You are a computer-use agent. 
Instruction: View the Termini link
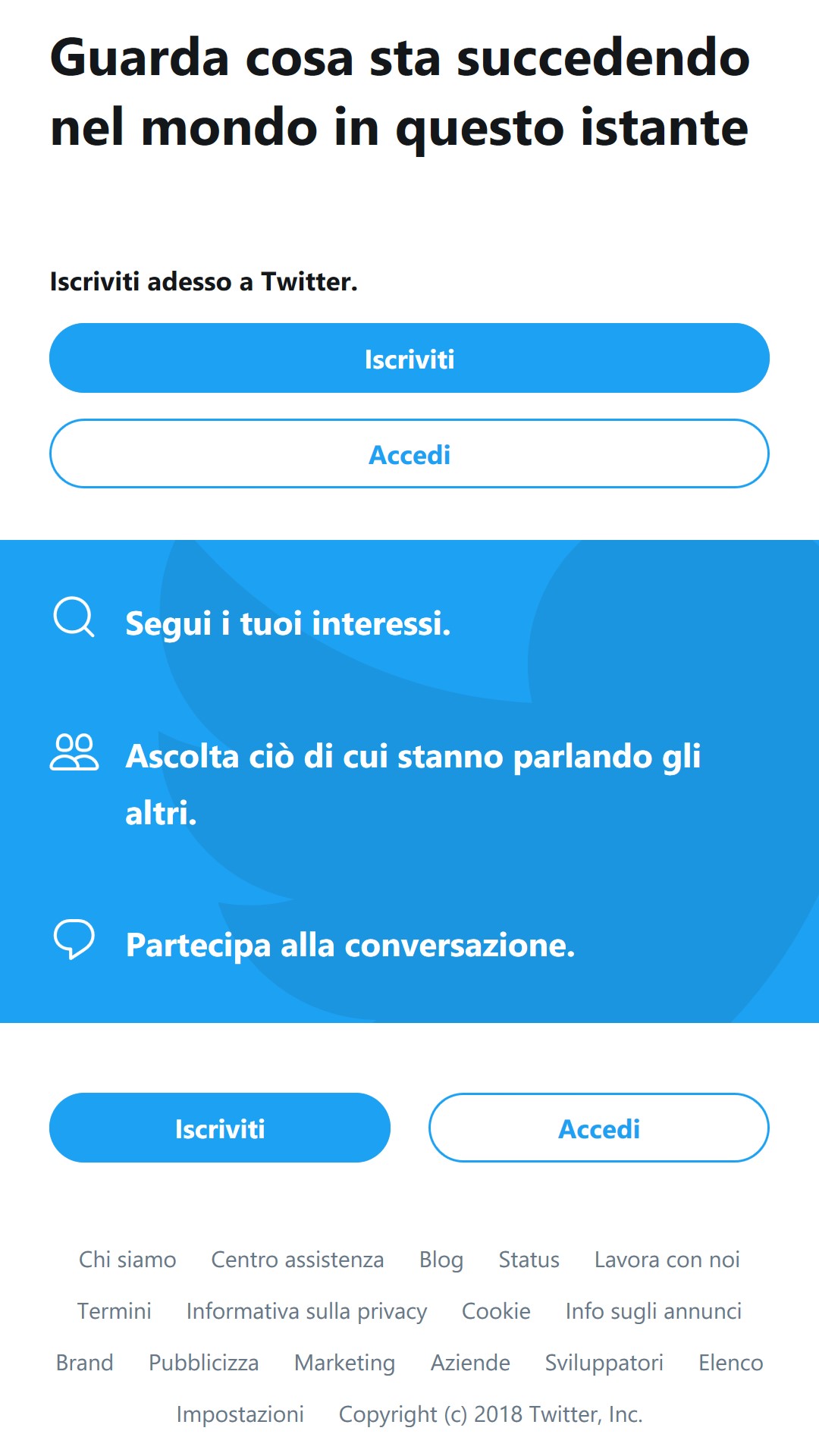(115, 1311)
